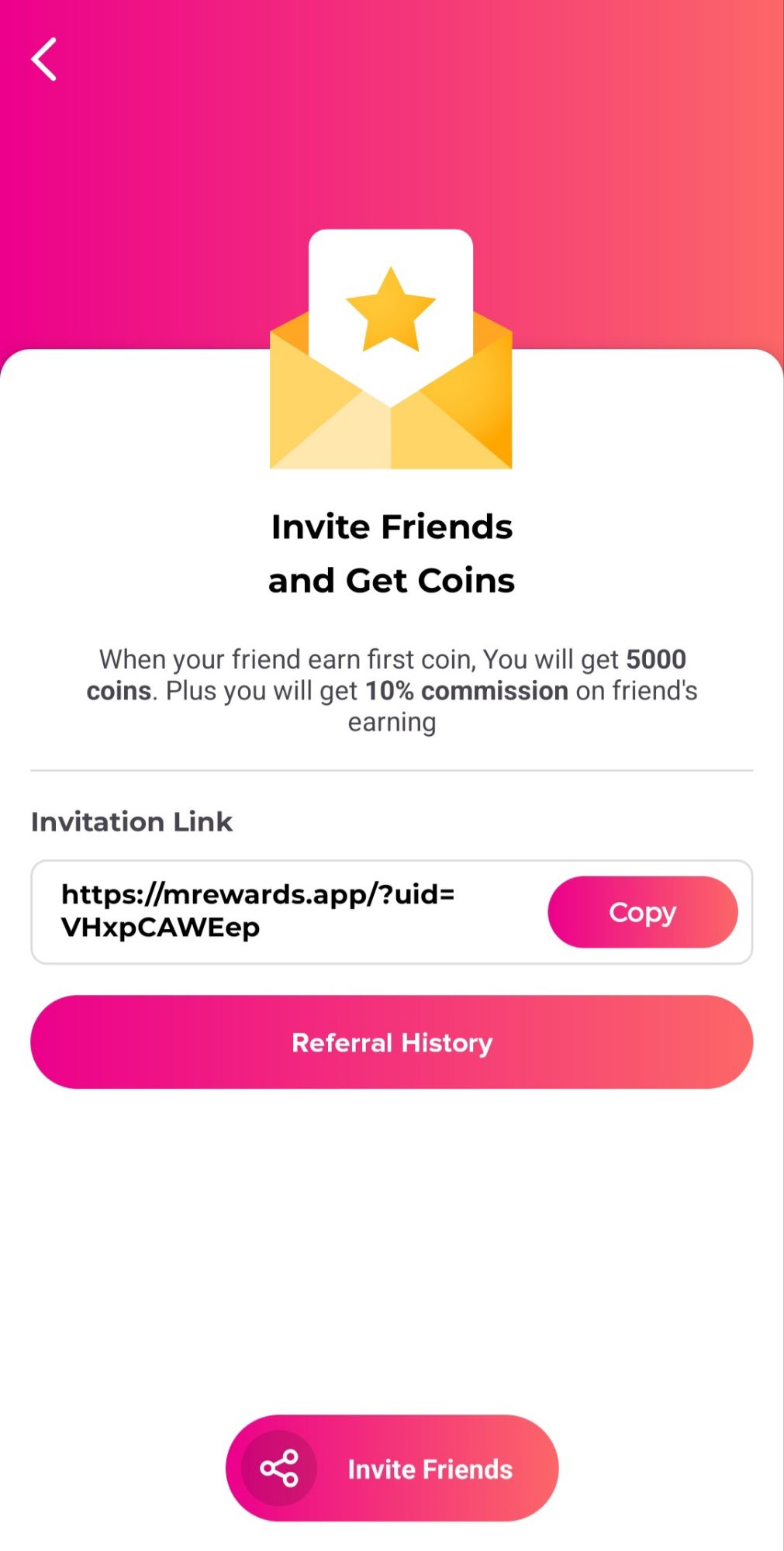This screenshot has width=784, height=1551.
Task: Open Referral History to view past invites
Action: pyautogui.click(x=392, y=1042)
